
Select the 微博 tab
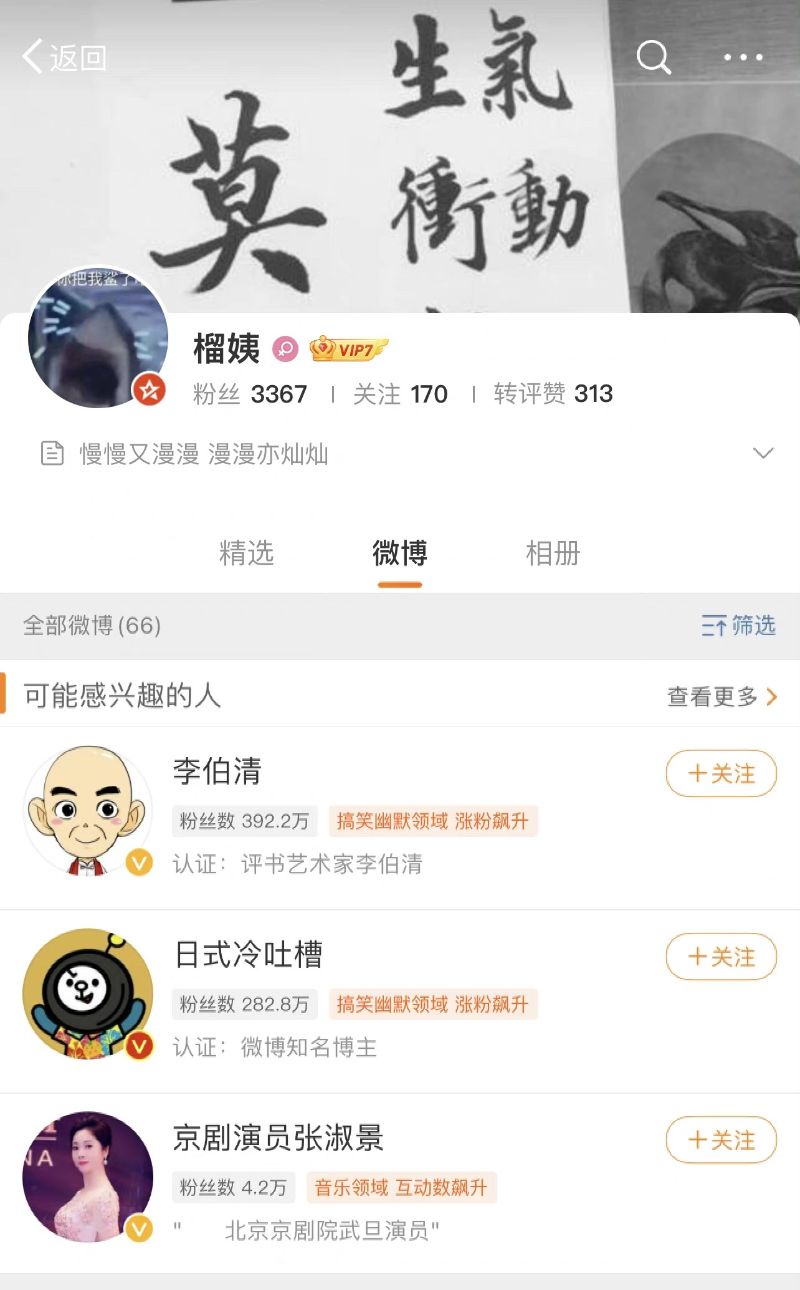tap(400, 553)
